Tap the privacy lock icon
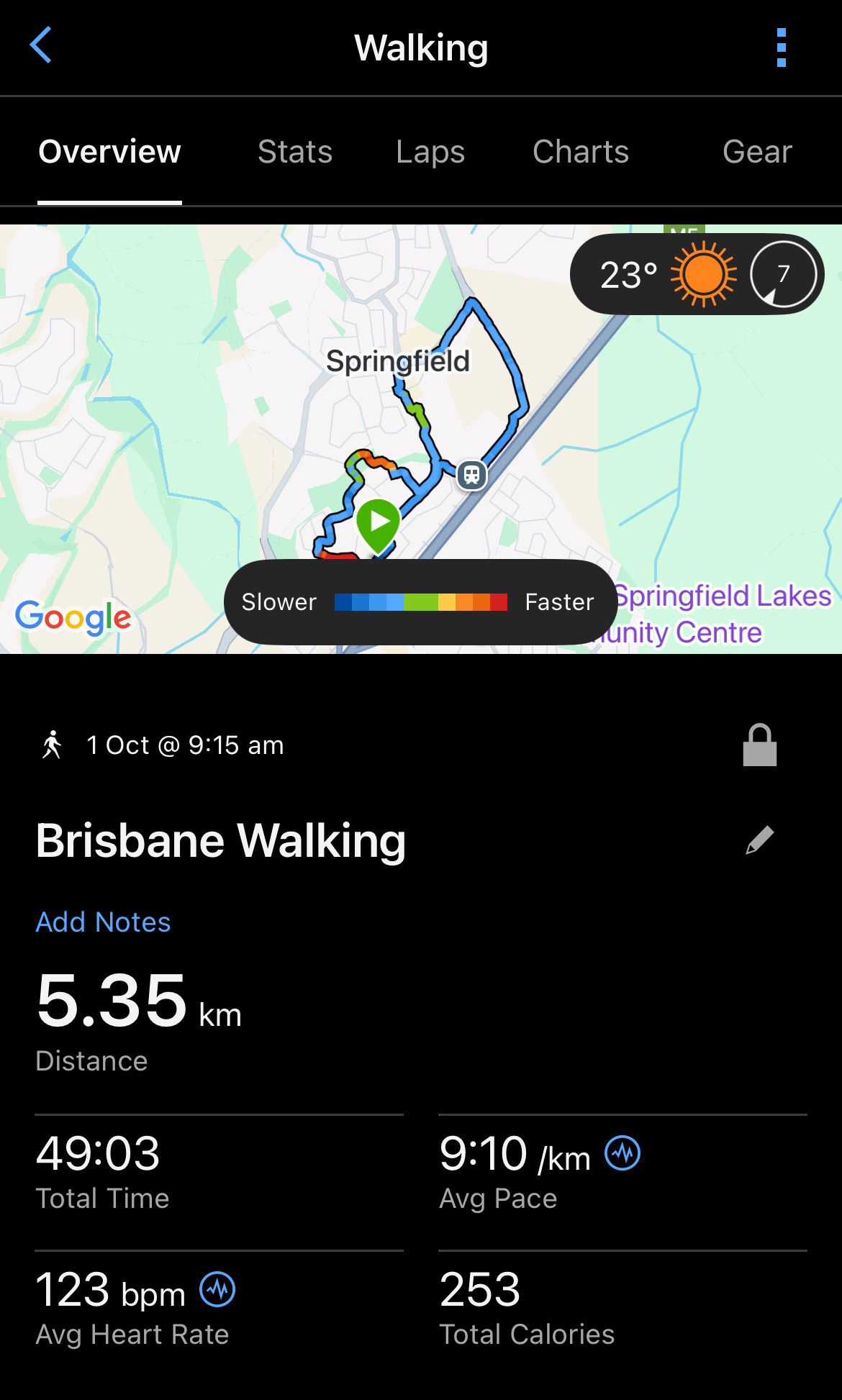Screen dimensions: 842x1400 pos(759,745)
